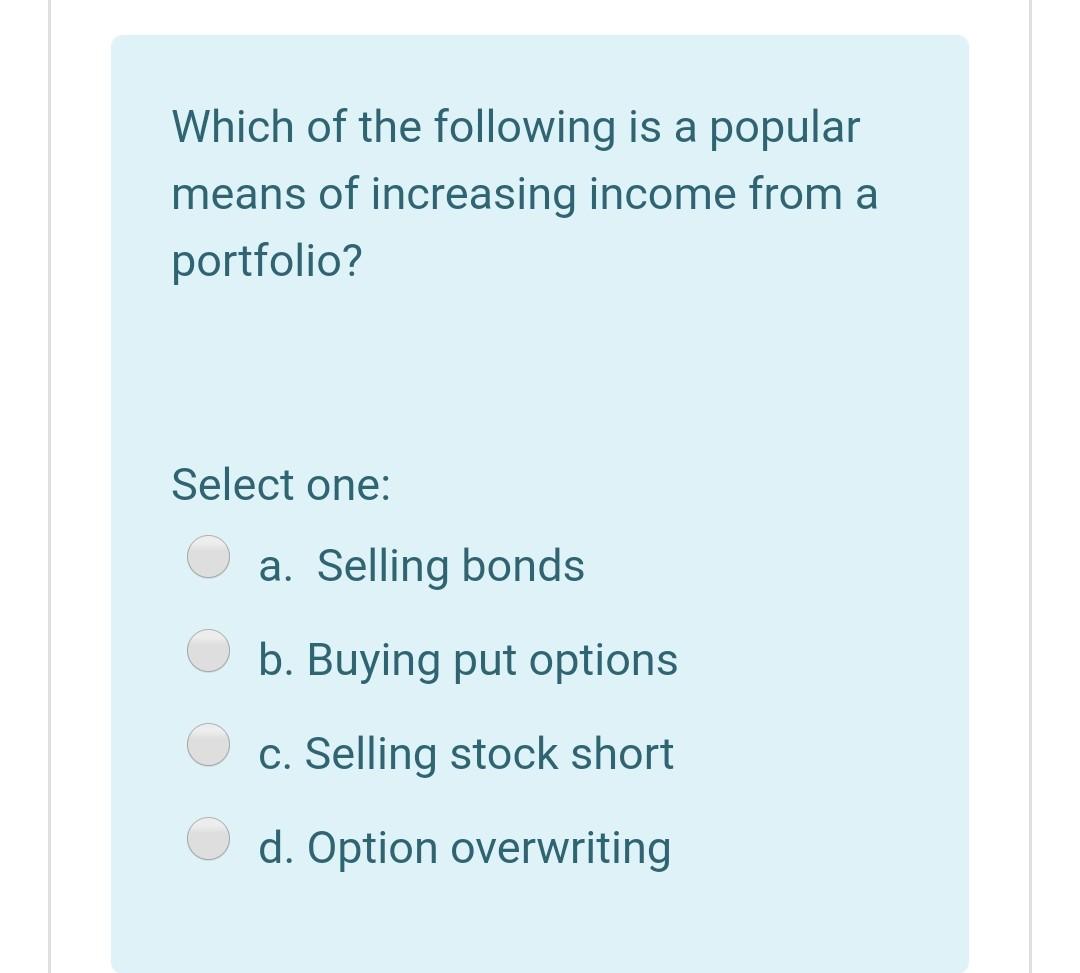
Task: Choose option b. Buying put options
Action: (x=208, y=650)
